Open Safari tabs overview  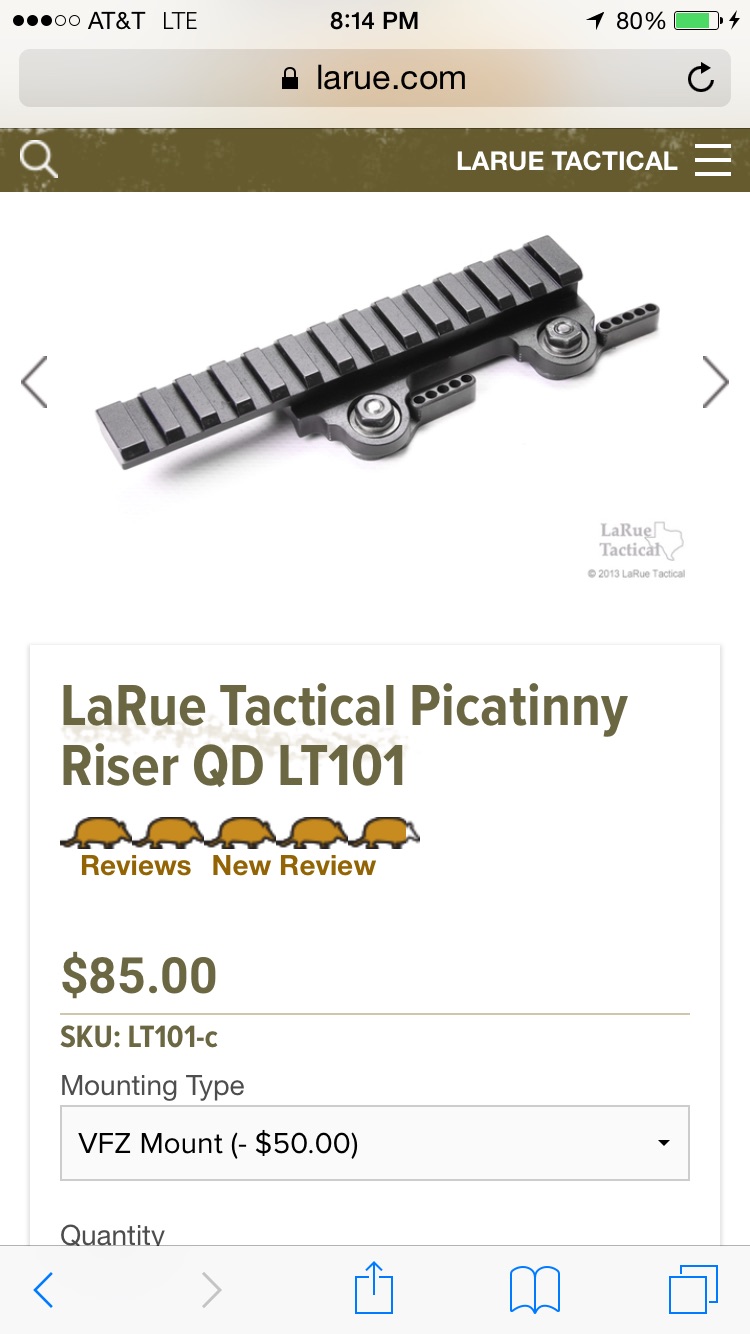pyautogui.click(x=693, y=1290)
